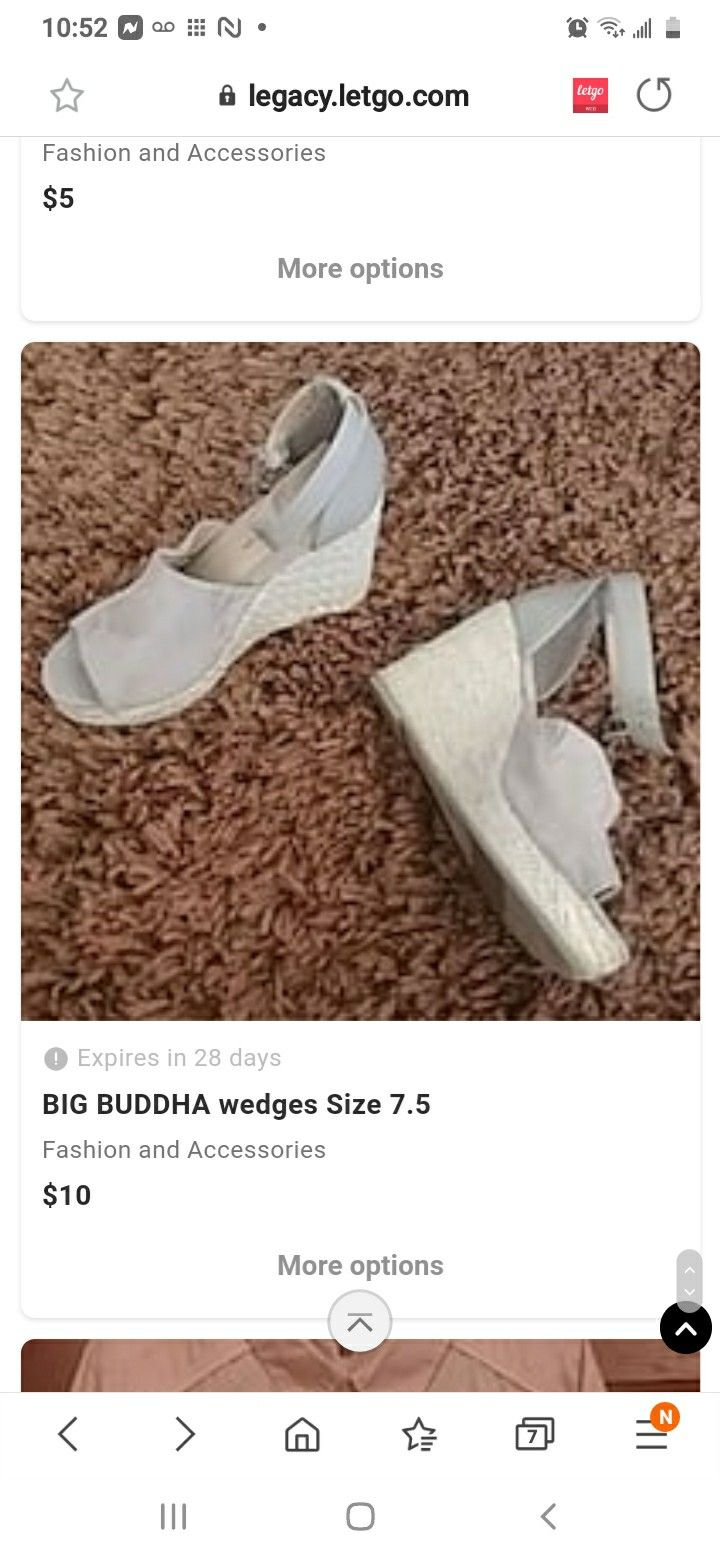Open the browser tabs switcher showing 7

(535, 1433)
